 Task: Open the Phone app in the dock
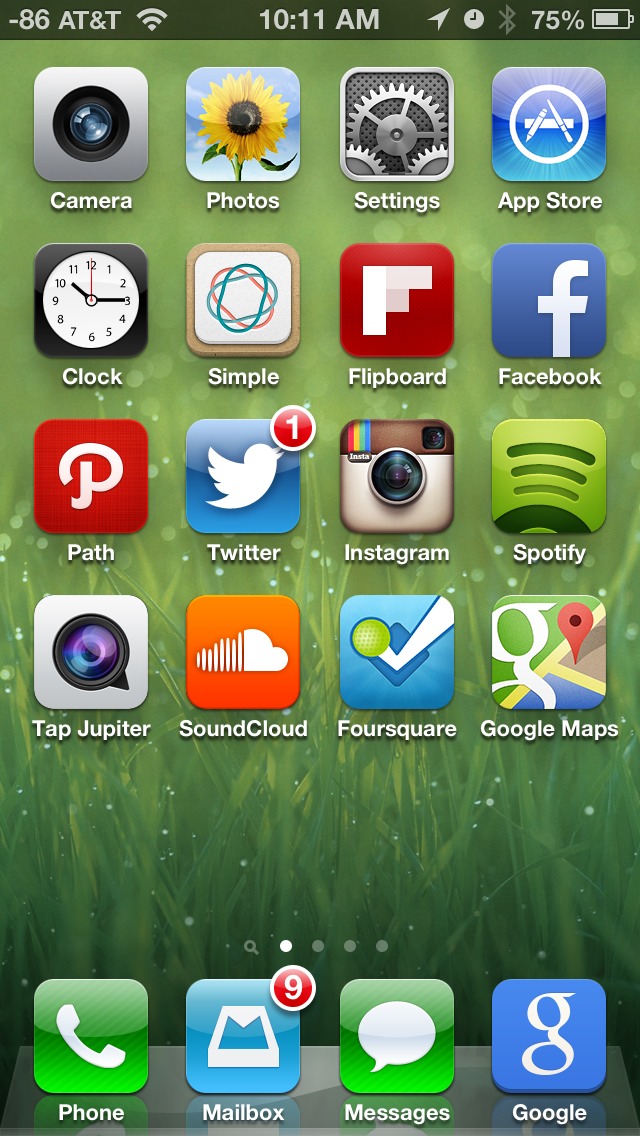pos(91,1037)
